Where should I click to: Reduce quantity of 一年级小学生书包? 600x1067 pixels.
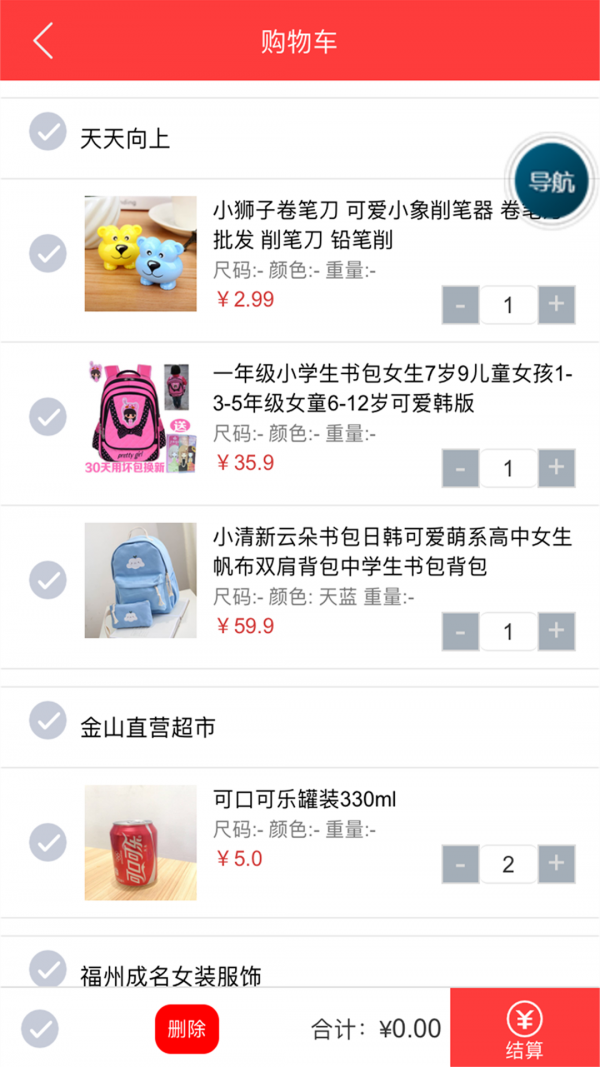coord(460,467)
